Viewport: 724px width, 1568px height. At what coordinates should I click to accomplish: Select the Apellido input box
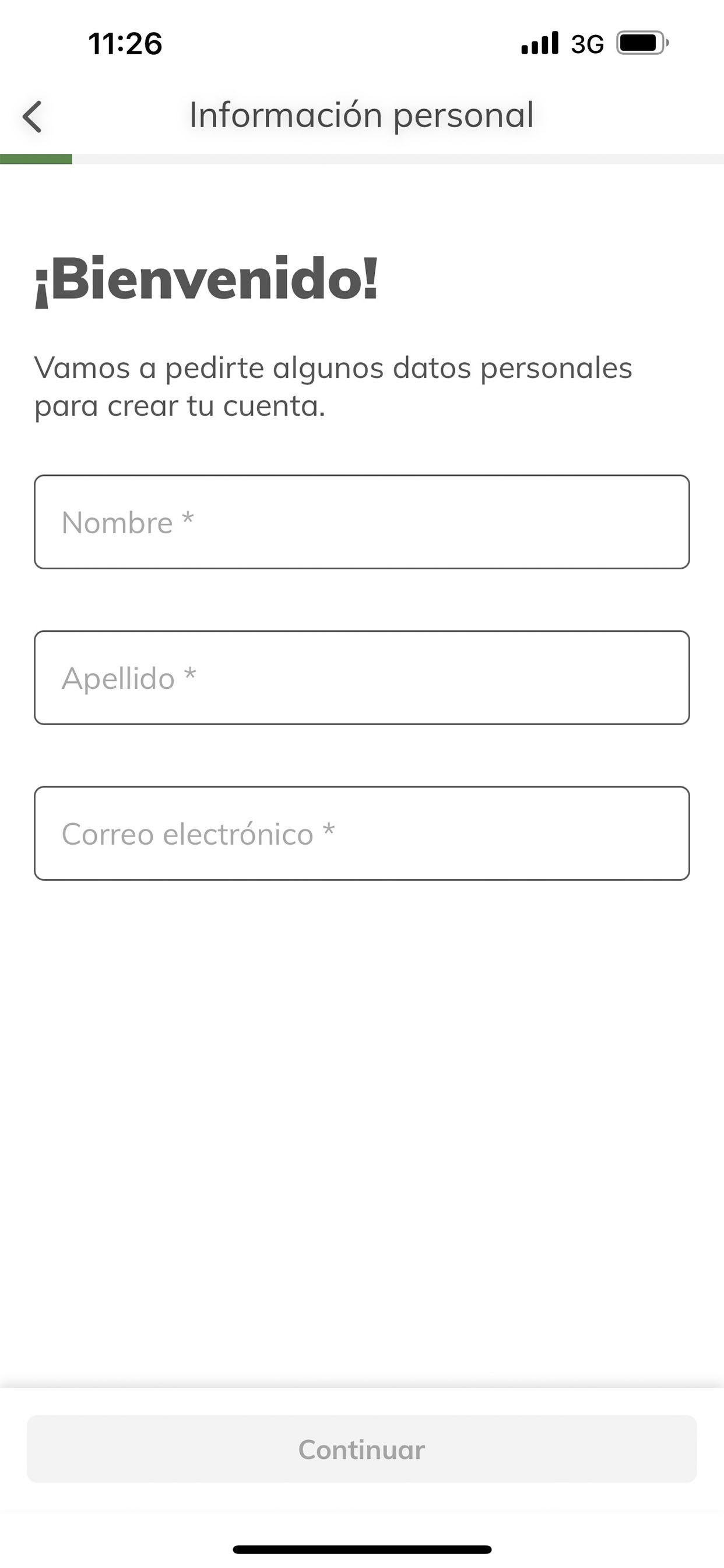(x=362, y=677)
